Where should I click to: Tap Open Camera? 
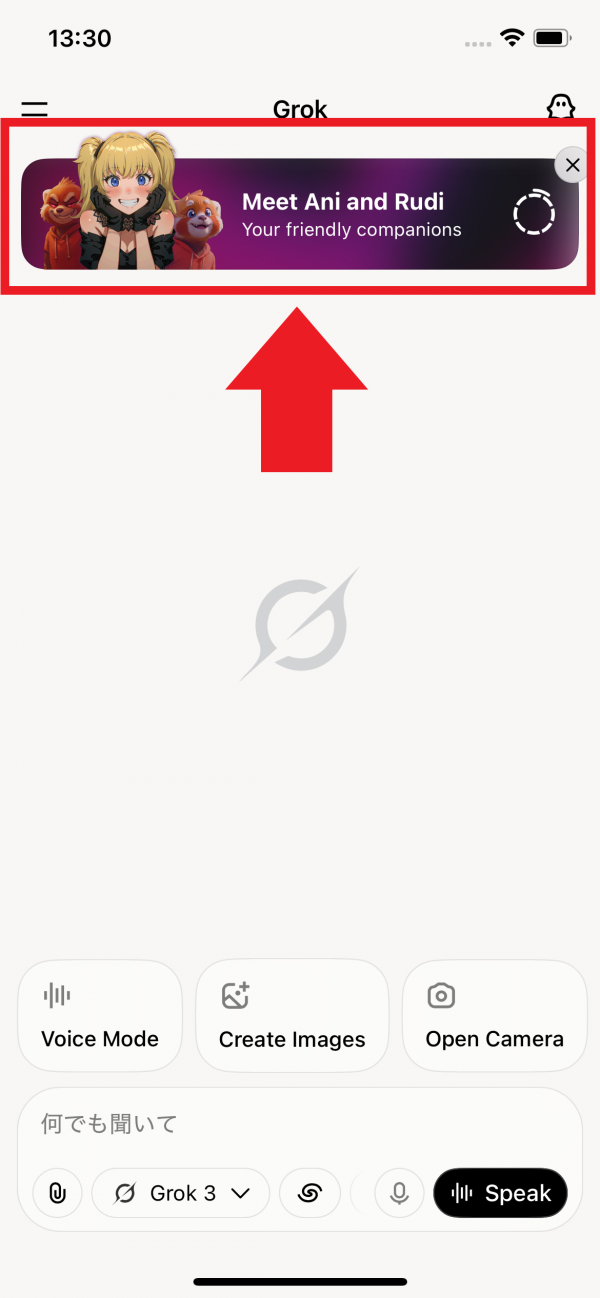(494, 1015)
